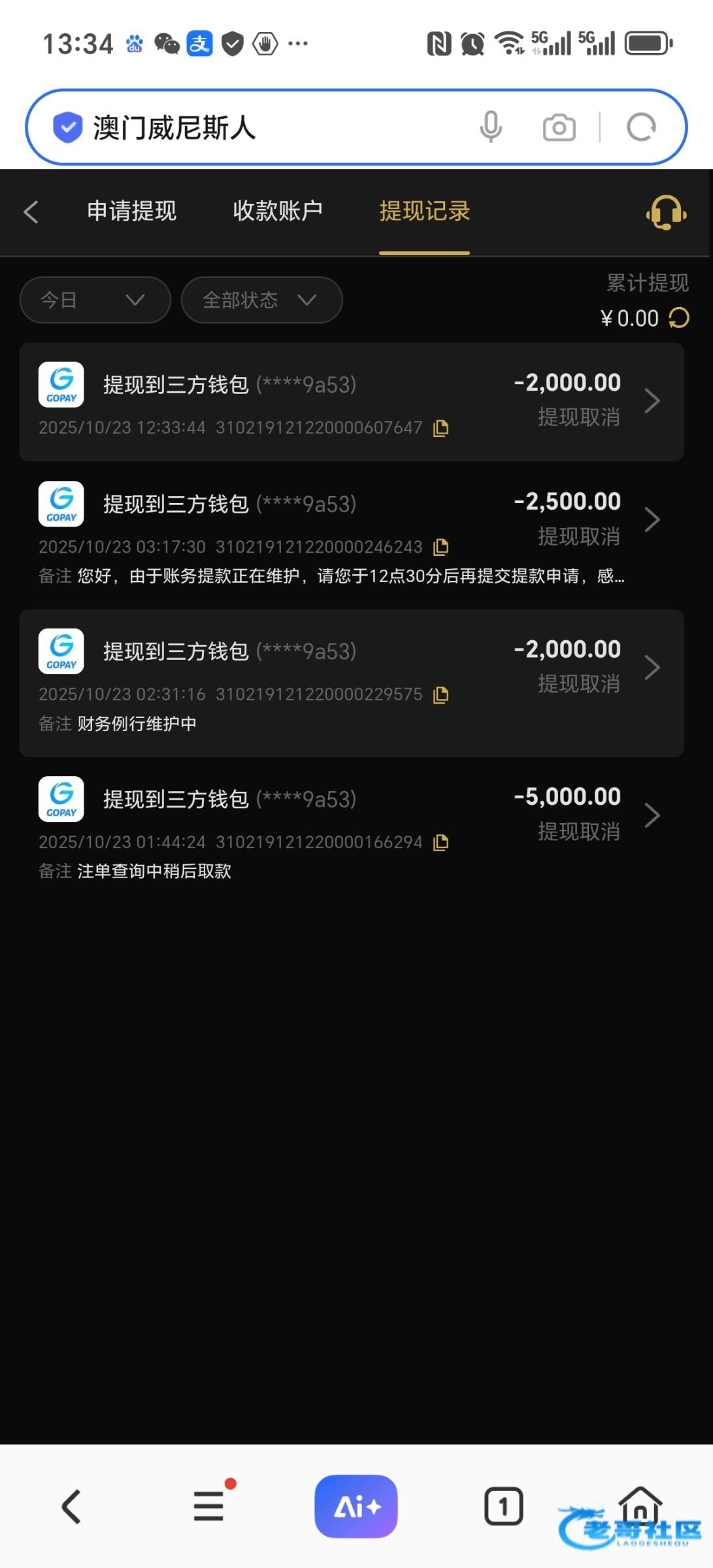
Task: Start voice search with microphone icon
Action: pos(491,127)
